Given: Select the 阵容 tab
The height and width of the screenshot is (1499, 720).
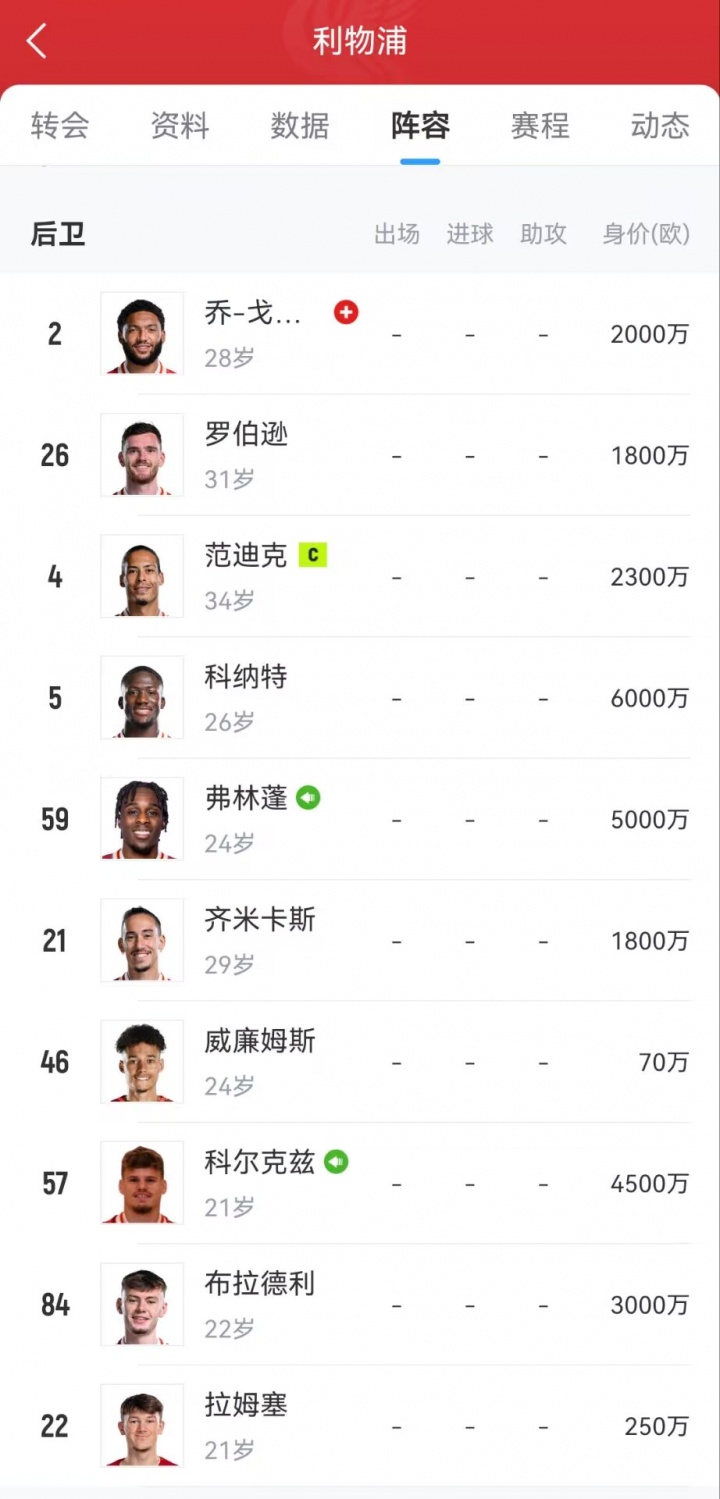Looking at the screenshot, I should [420, 126].
